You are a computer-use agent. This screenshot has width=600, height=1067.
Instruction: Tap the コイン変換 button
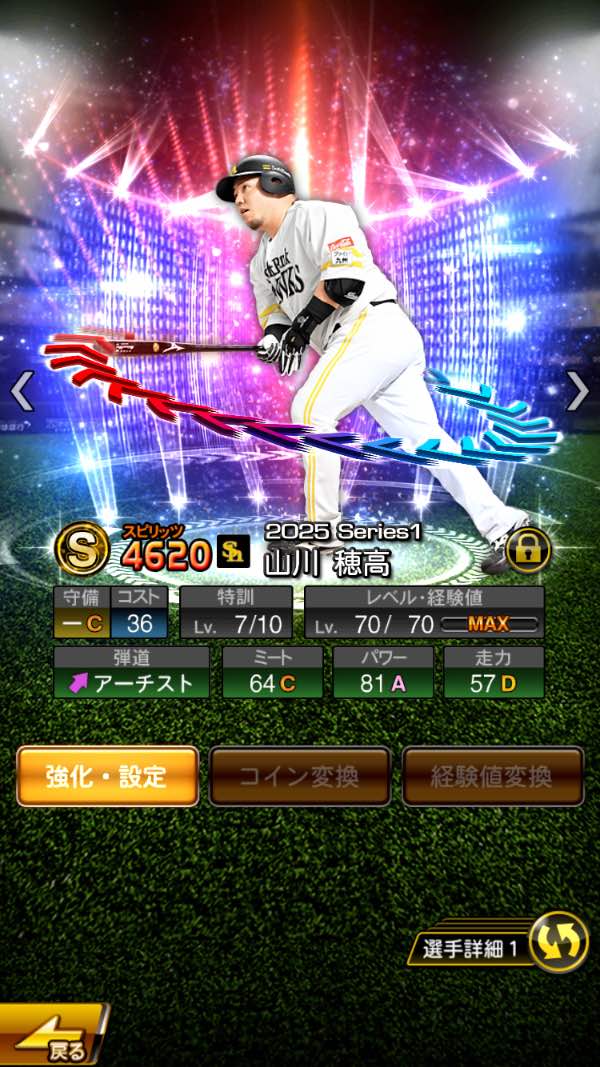point(299,776)
